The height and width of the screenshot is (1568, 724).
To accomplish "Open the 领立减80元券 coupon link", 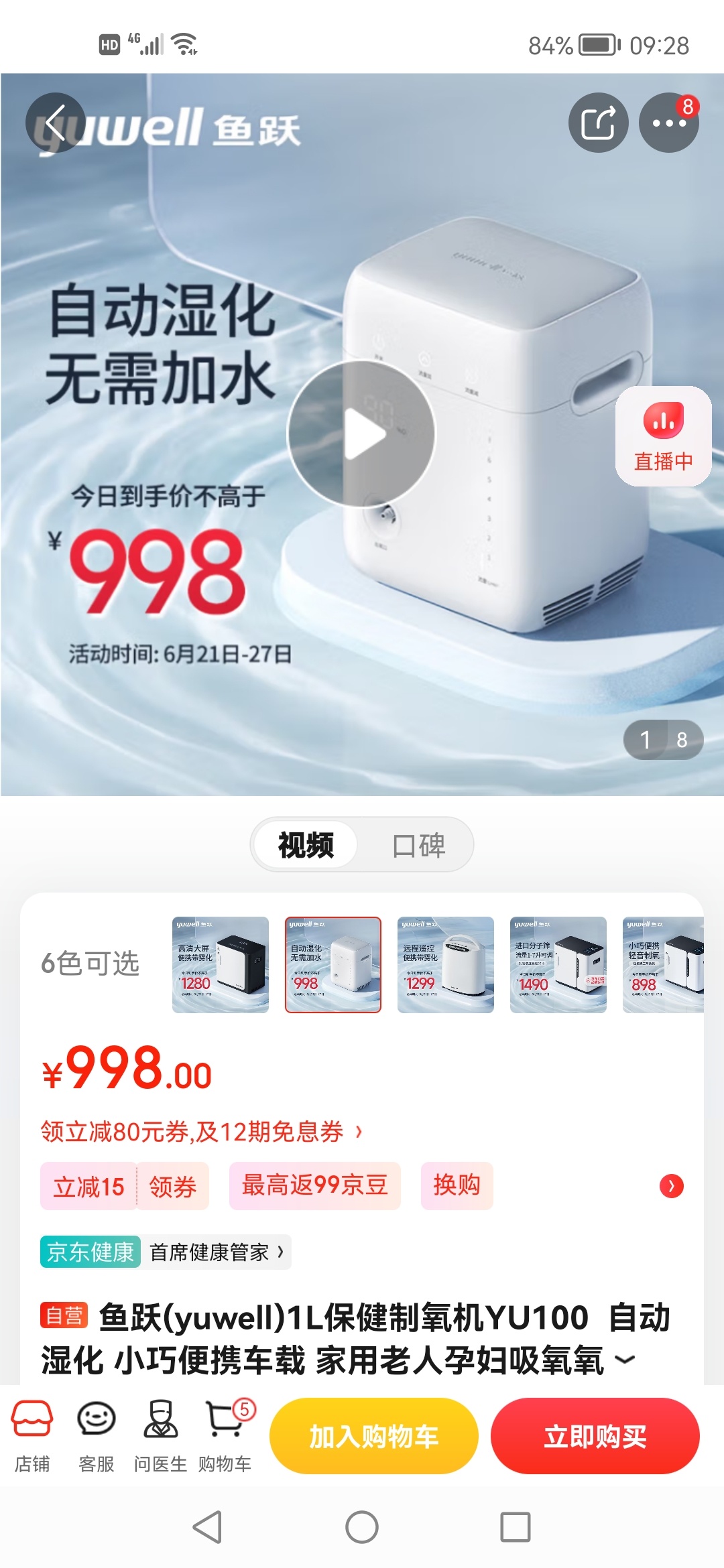I will 201,1132.
